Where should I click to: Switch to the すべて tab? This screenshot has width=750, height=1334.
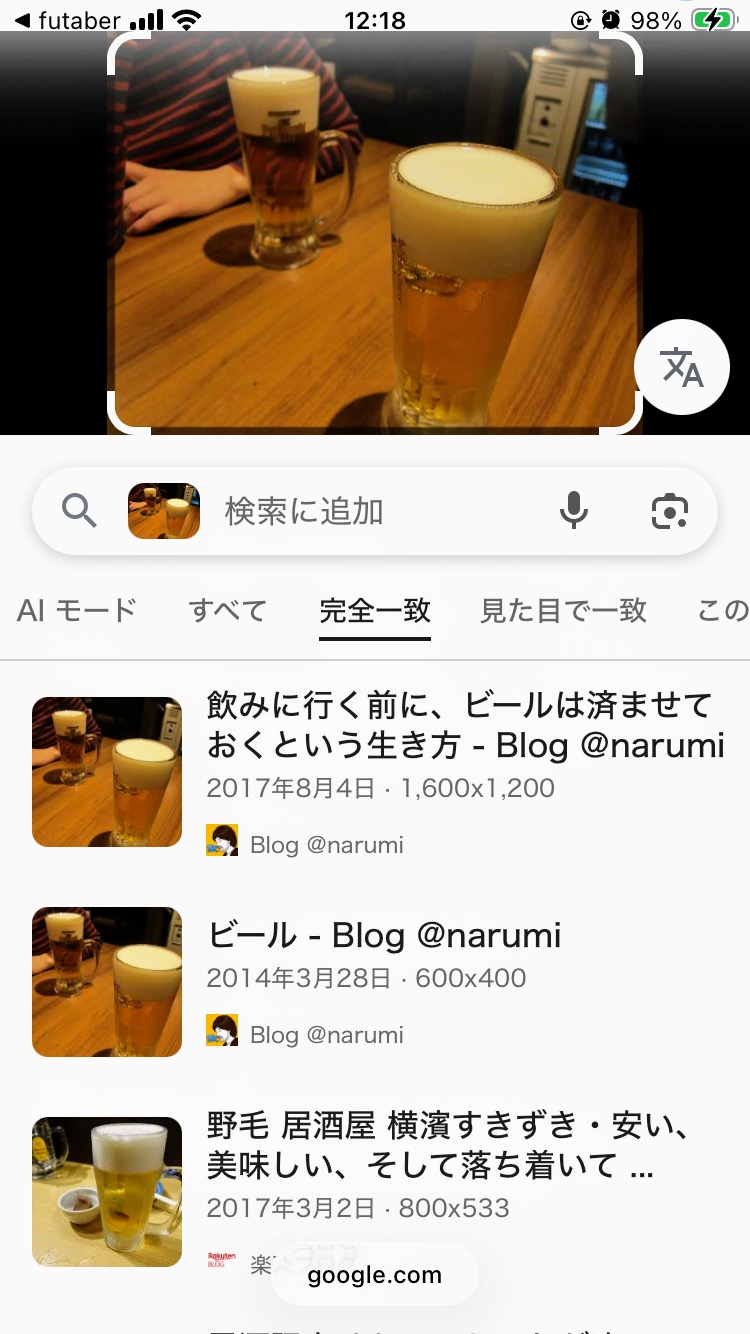coord(228,610)
